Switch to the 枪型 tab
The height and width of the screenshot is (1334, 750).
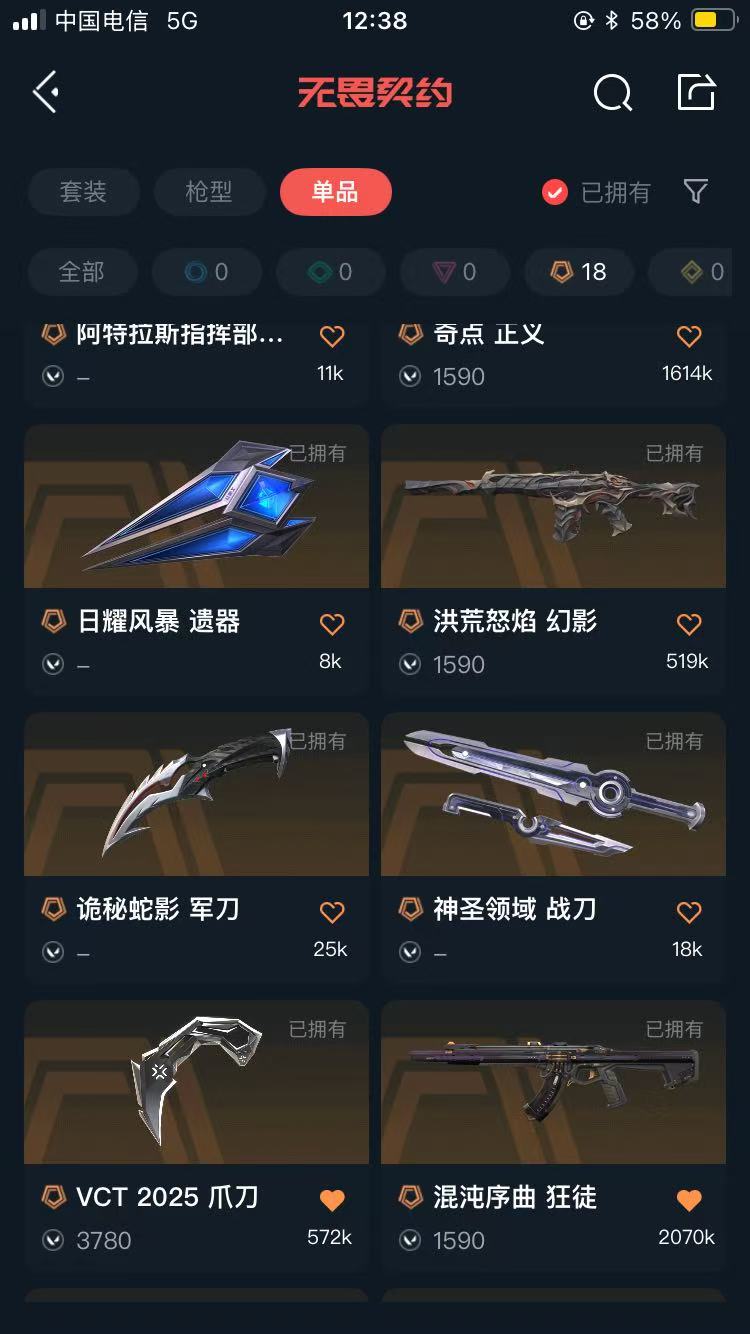pos(209,192)
